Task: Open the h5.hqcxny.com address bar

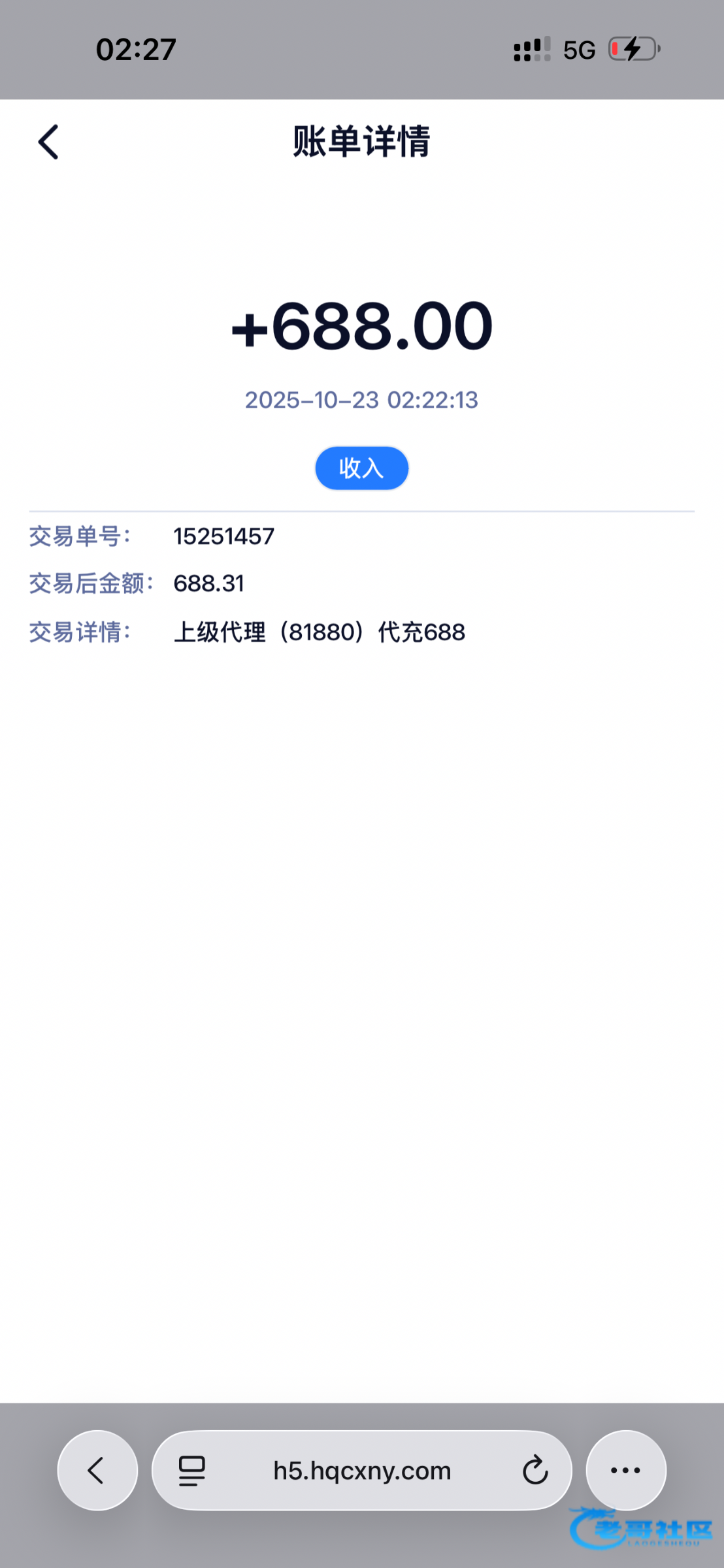Action: (362, 1470)
